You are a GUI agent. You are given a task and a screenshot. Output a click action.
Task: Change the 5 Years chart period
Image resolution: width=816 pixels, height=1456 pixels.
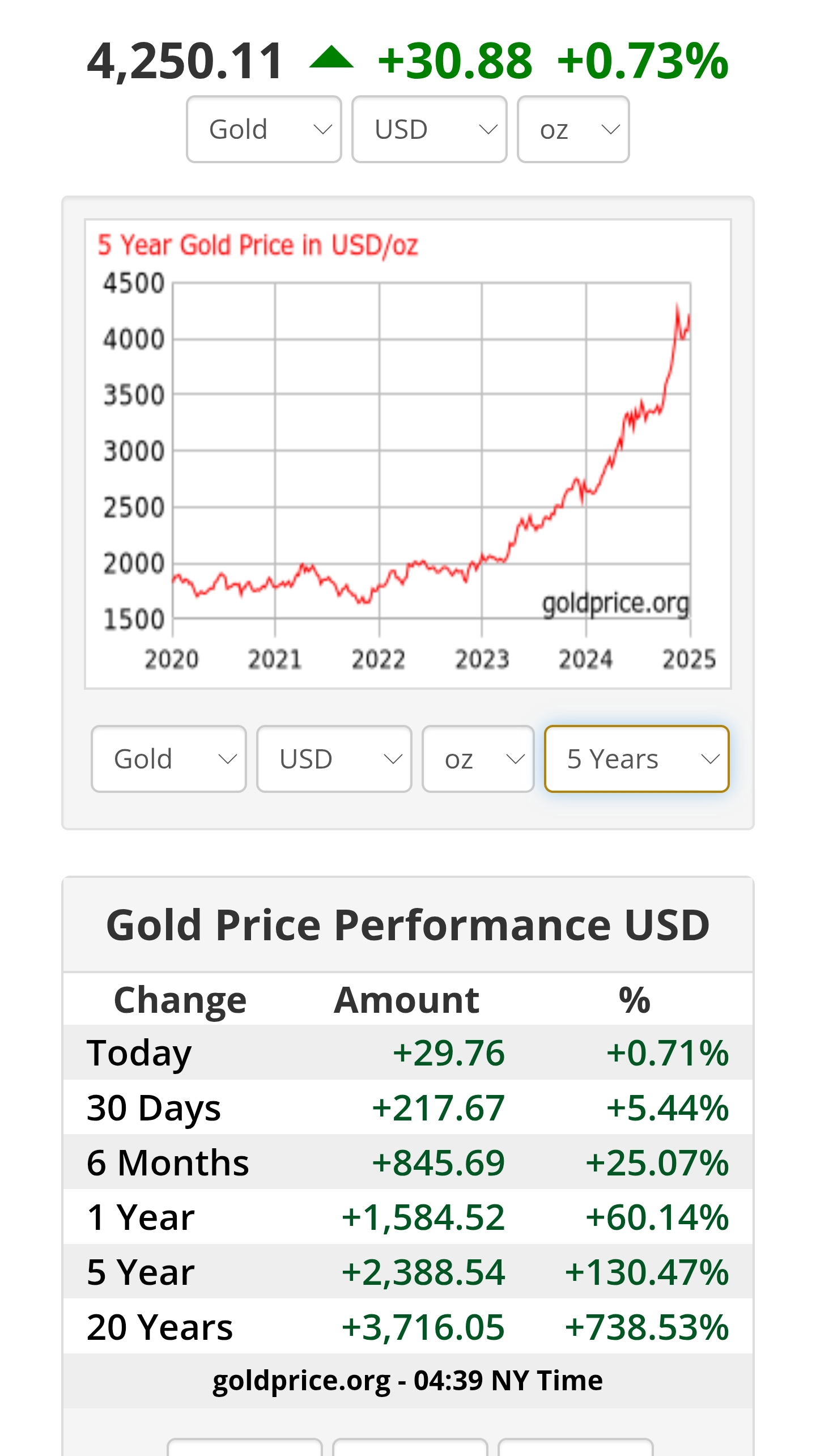[x=636, y=759]
